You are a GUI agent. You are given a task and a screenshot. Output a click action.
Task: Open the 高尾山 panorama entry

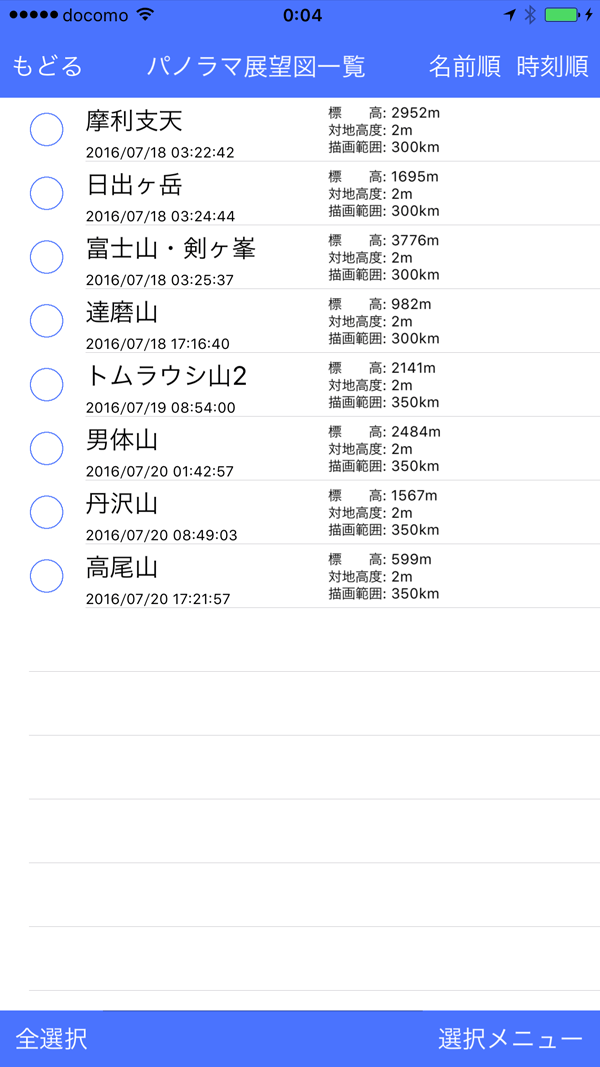(x=200, y=577)
